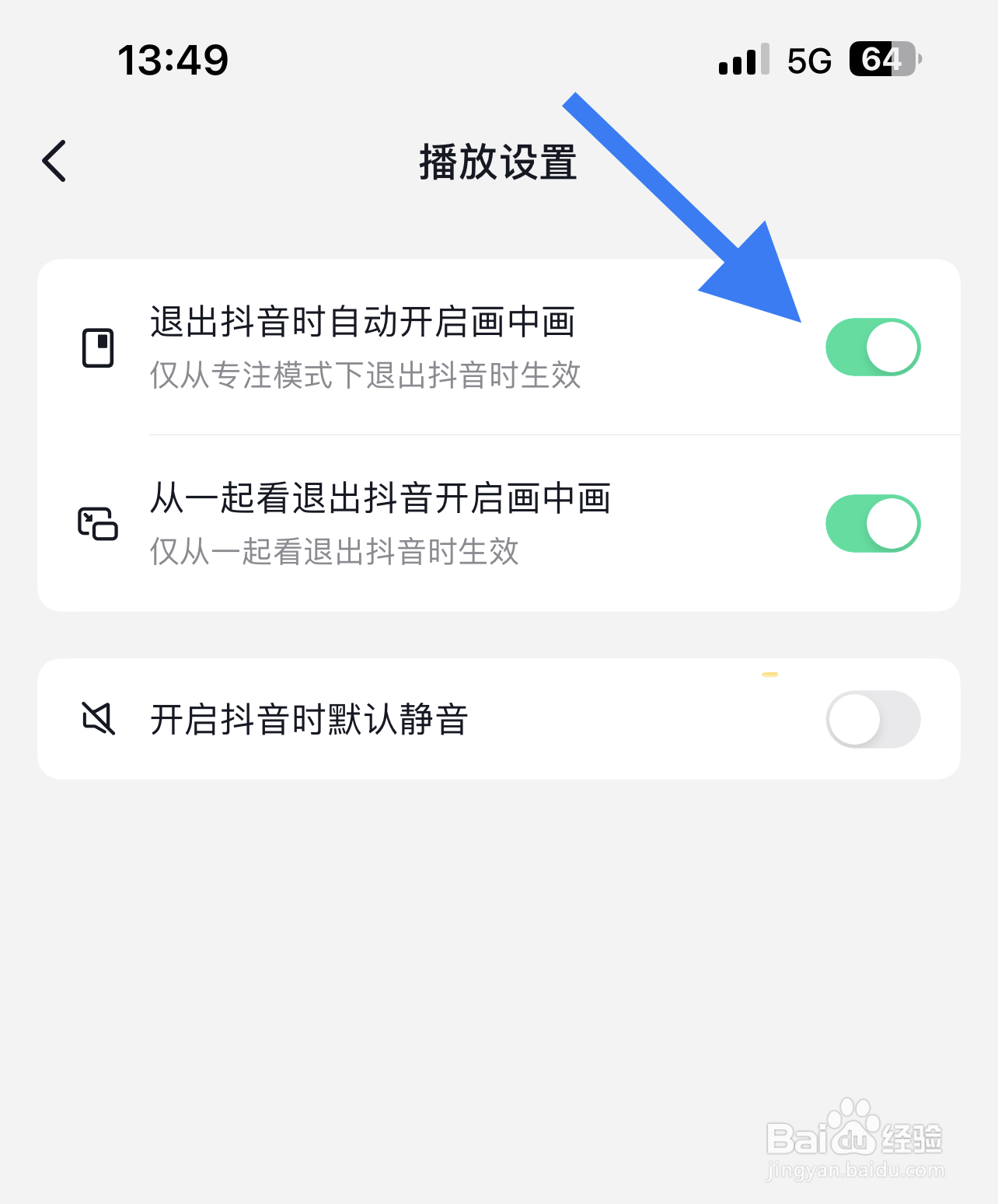Click the green knob of the first toggle

point(892,347)
